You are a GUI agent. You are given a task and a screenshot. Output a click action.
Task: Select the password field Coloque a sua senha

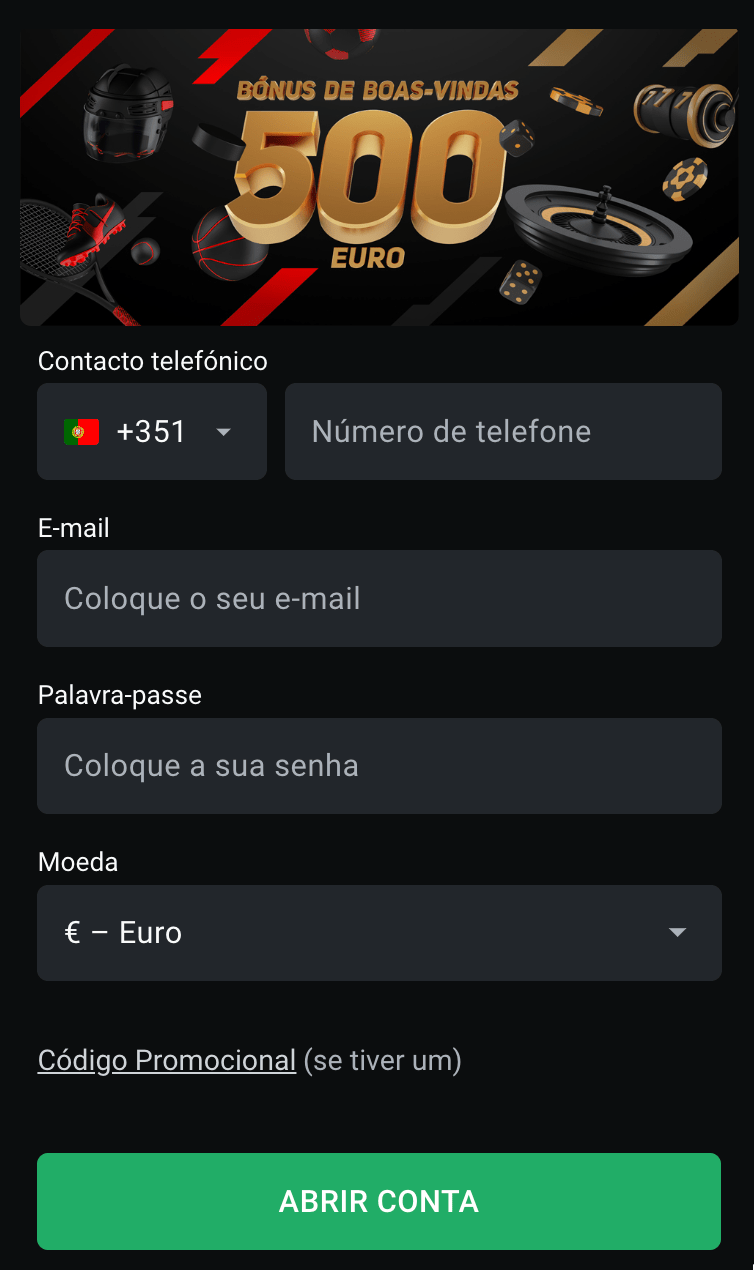click(378, 766)
